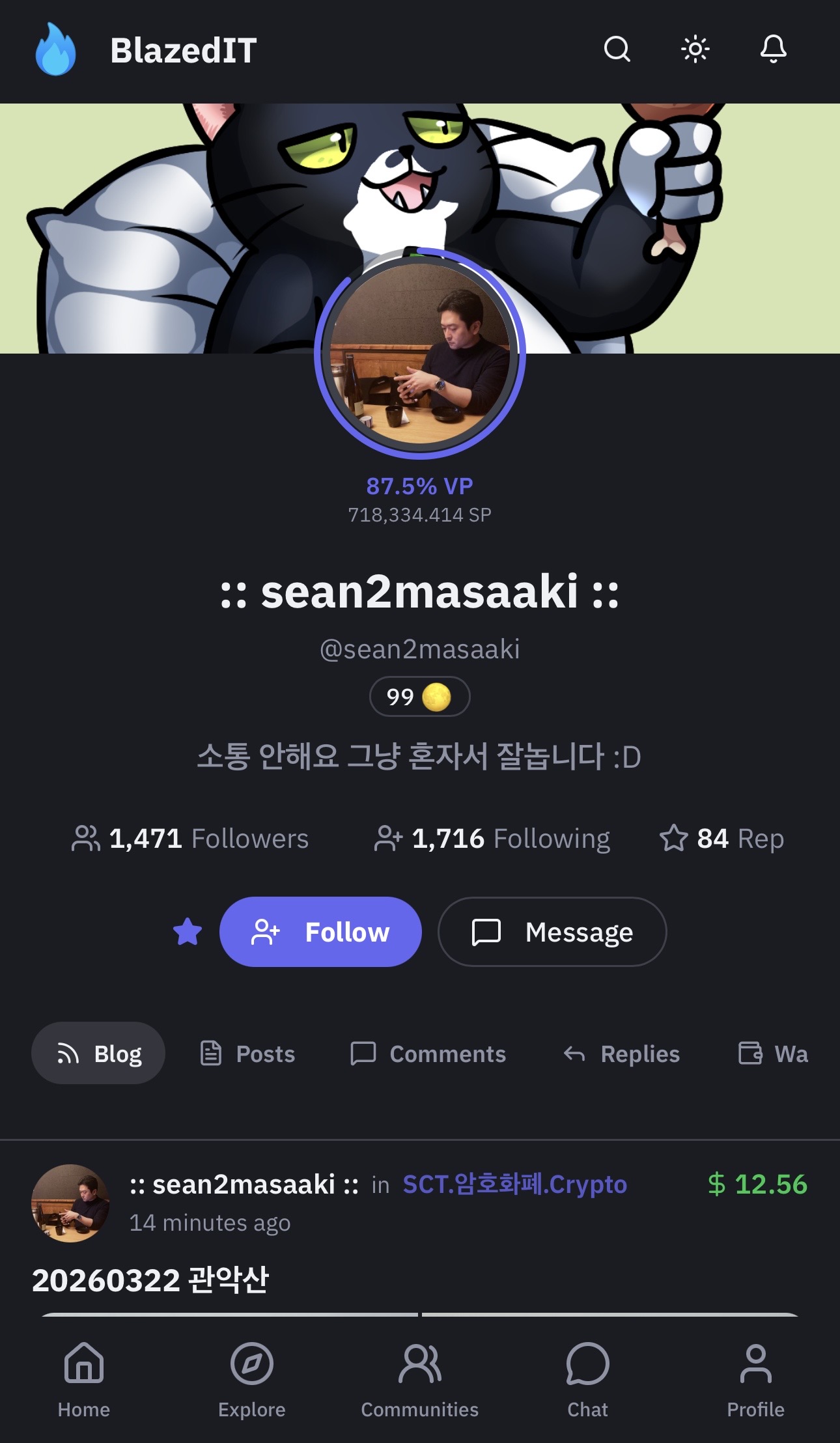
Task: Toggle light theme with the sun icon
Action: click(x=695, y=49)
